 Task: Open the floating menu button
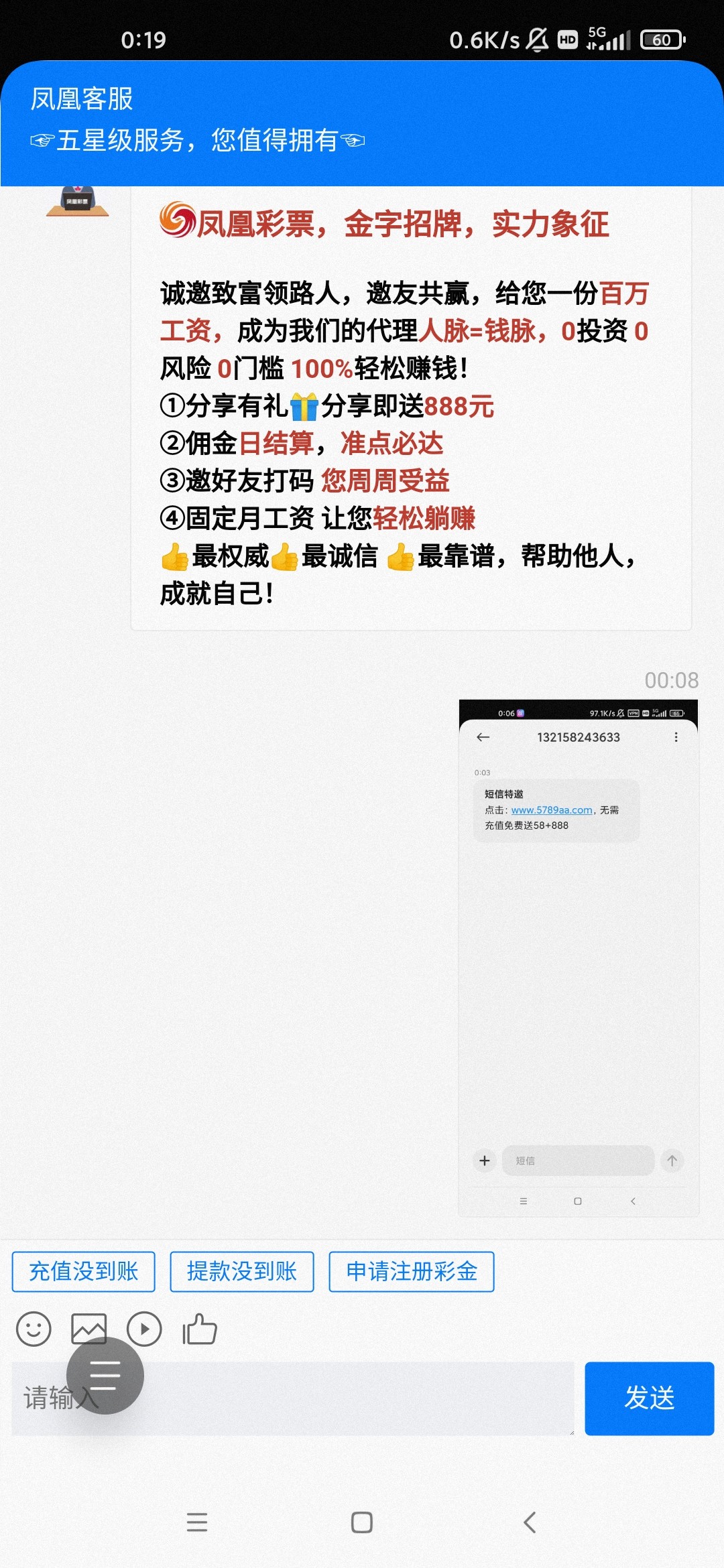(x=105, y=1376)
